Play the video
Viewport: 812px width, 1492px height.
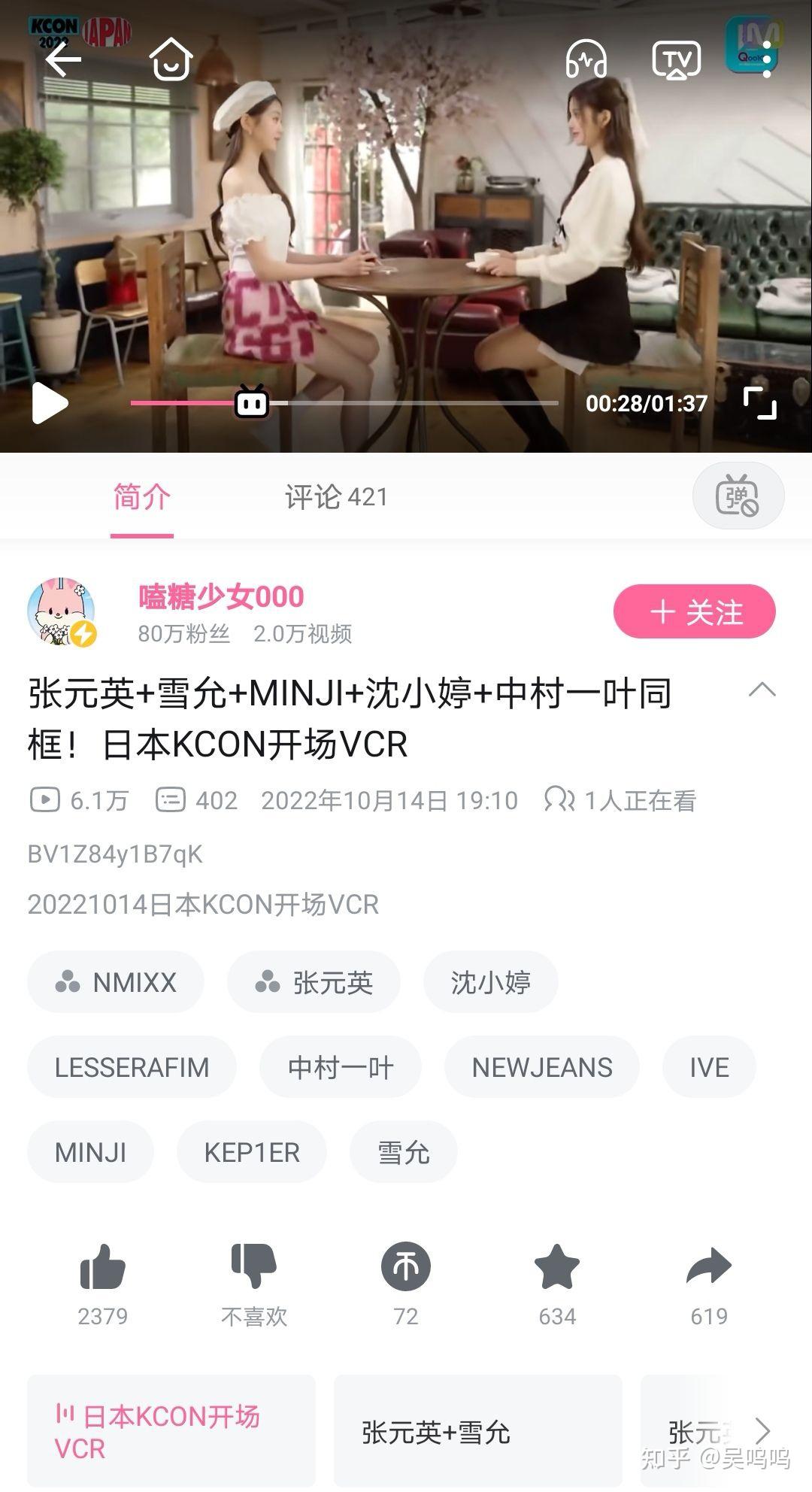50,403
